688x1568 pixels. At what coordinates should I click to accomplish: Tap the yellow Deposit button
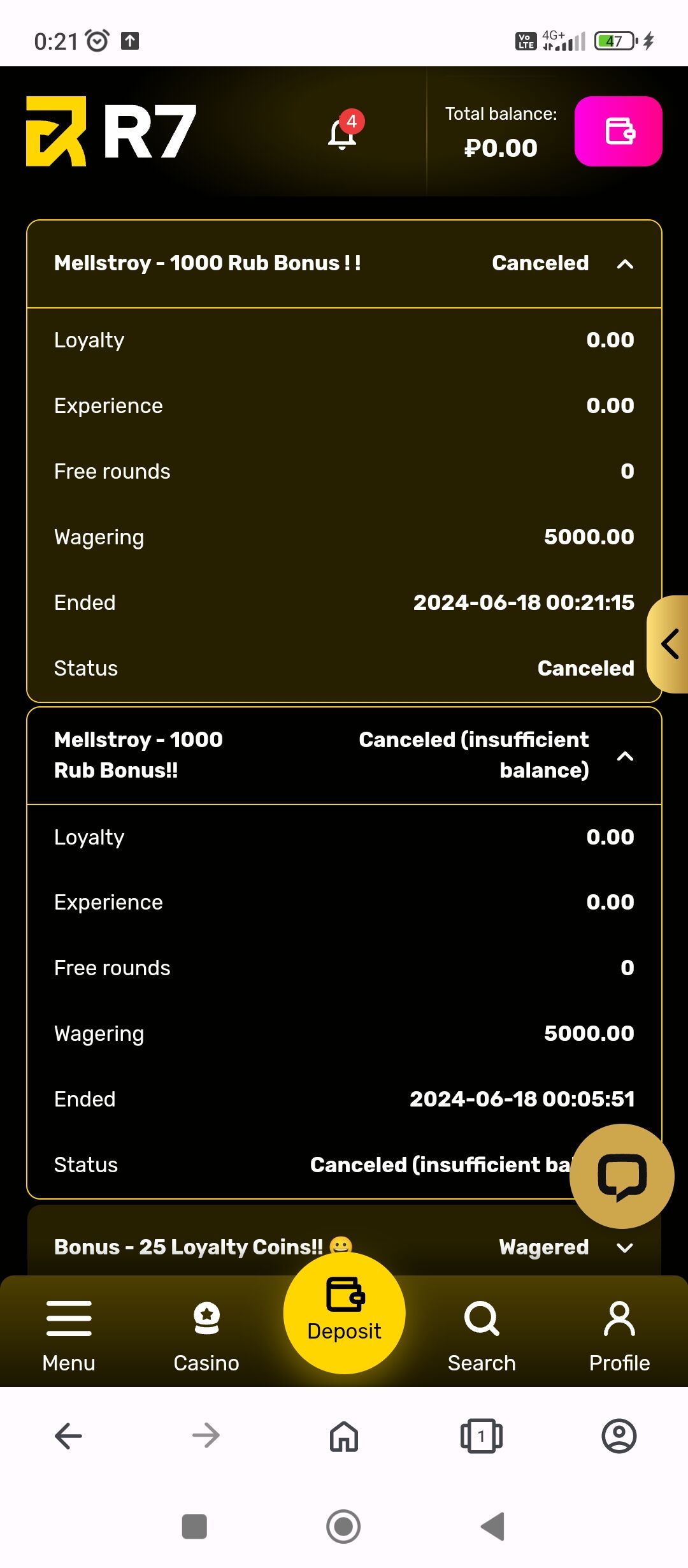[x=344, y=1313]
